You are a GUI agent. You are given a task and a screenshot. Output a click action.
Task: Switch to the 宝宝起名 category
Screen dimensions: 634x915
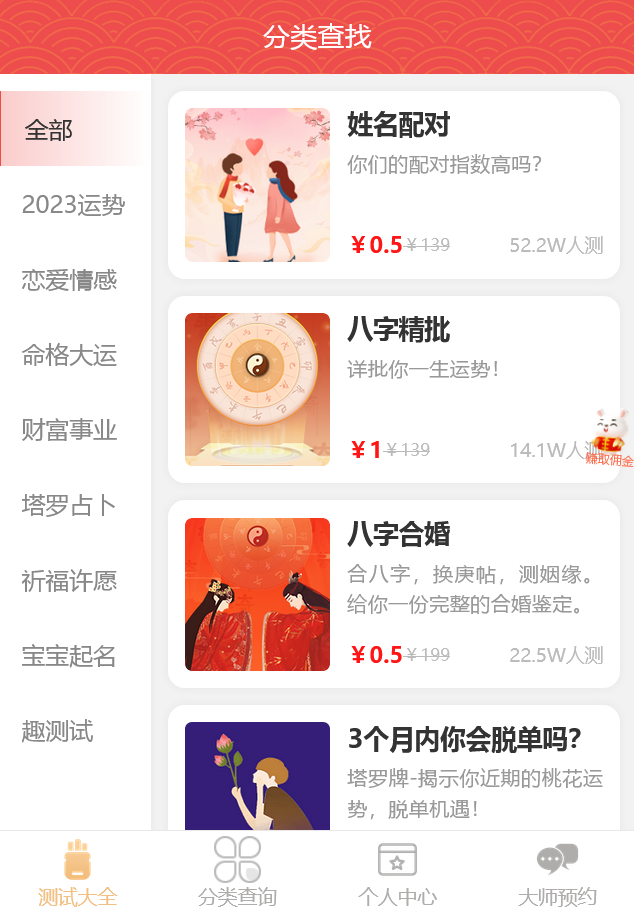tap(69, 656)
